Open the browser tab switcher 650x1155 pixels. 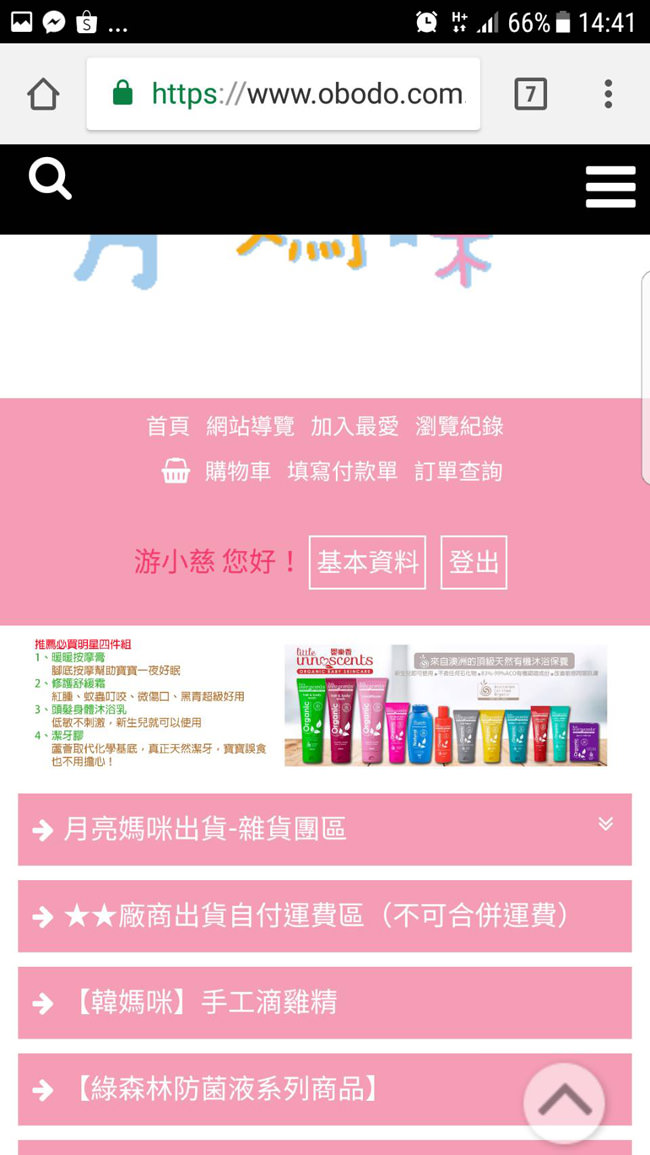tap(530, 95)
